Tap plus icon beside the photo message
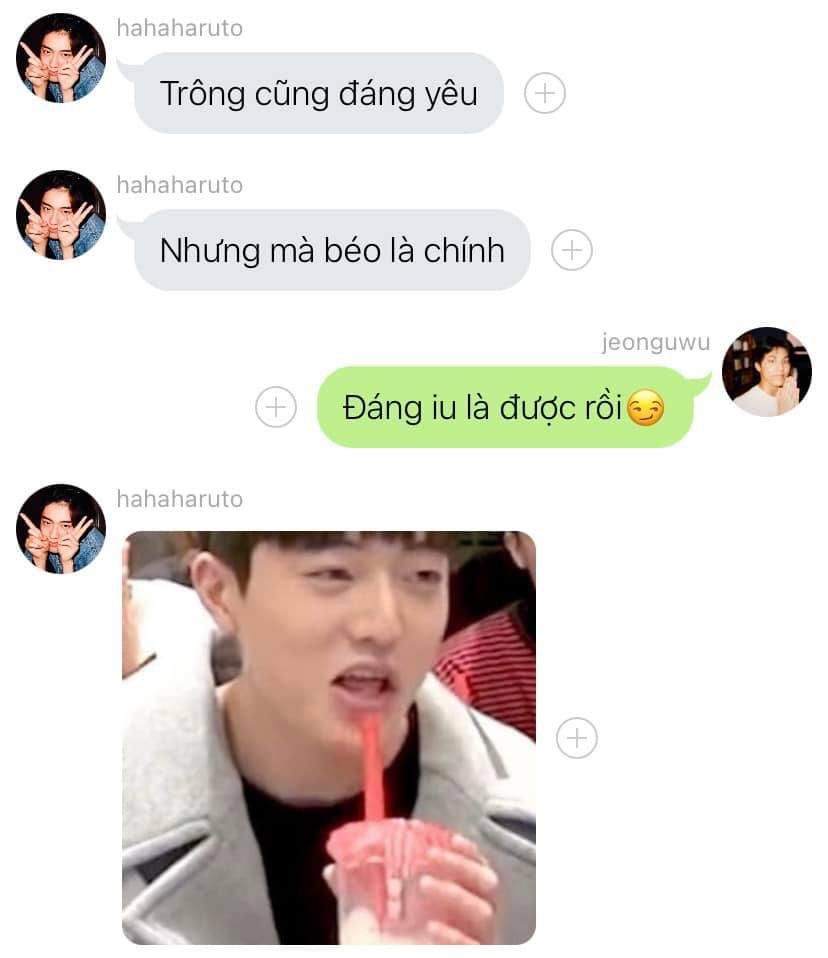 [x=576, y=738]
